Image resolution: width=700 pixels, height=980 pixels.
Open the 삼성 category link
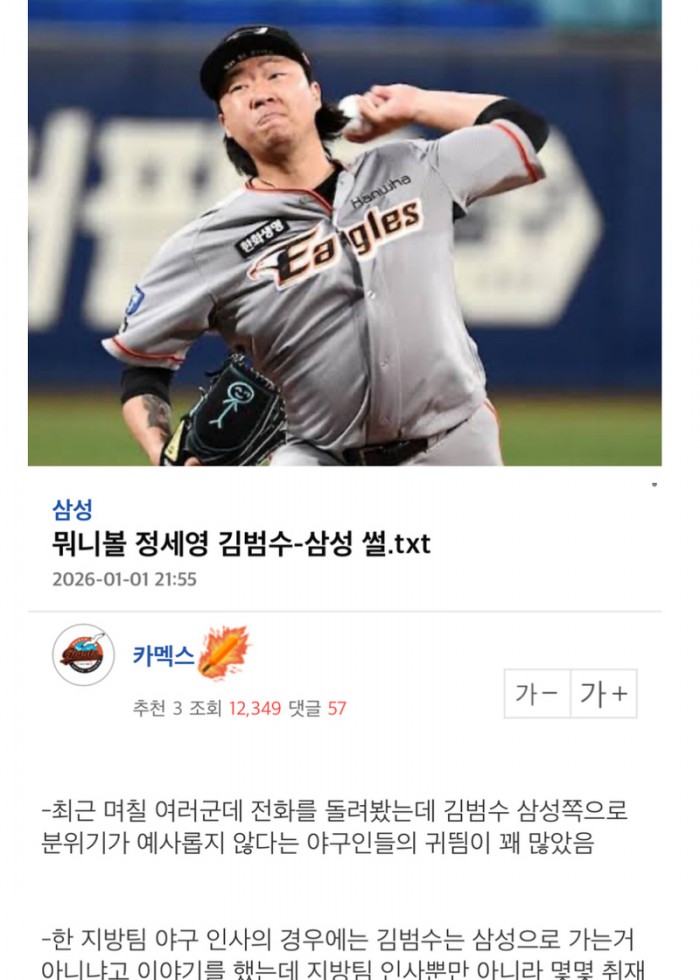pos(72,509)
